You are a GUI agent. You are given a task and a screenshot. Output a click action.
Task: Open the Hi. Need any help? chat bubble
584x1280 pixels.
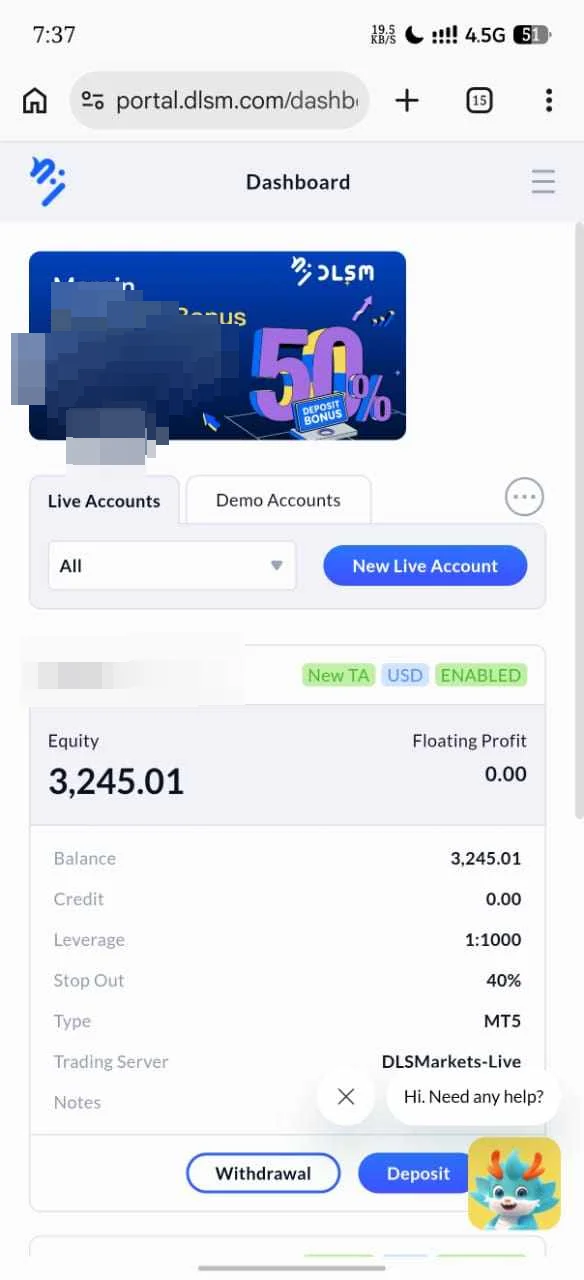point(473,1096)
